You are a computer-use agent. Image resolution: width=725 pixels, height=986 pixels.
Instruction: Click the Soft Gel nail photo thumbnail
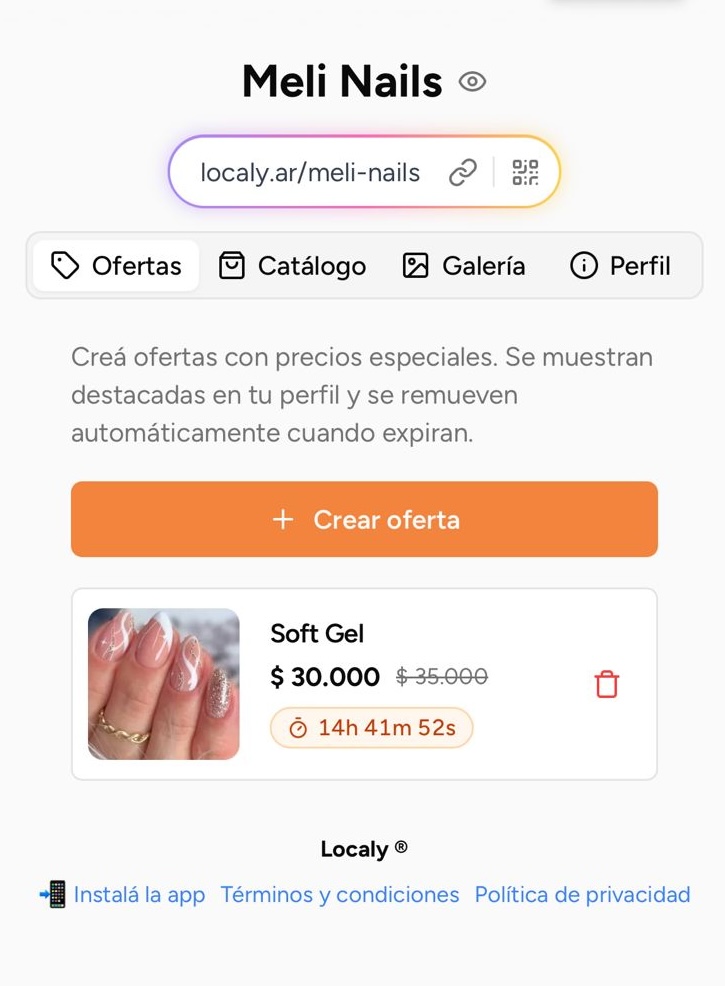(x=163, y=684)
